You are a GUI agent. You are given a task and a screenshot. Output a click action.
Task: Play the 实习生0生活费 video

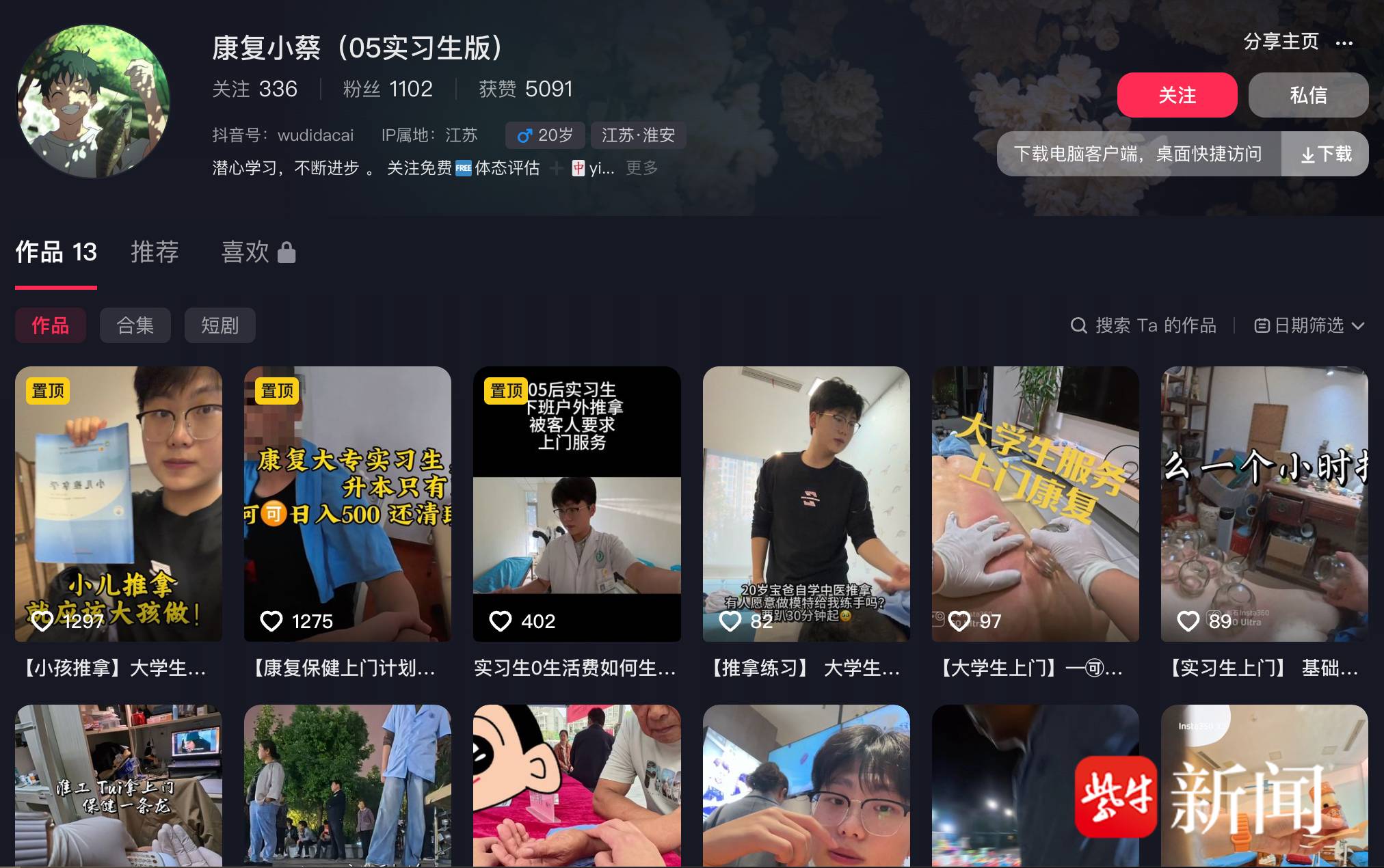click(x=576, y=504)
